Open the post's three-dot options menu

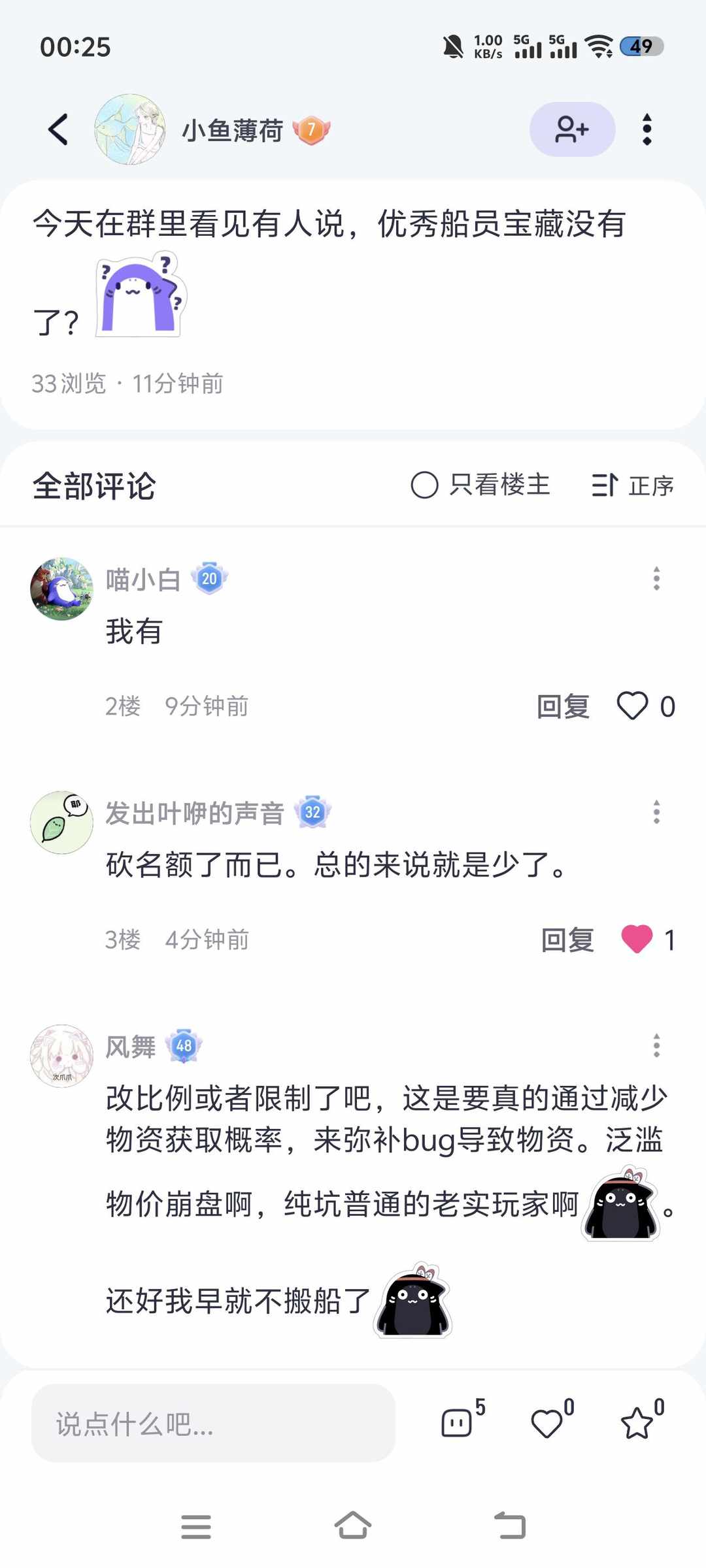(647, 129)
